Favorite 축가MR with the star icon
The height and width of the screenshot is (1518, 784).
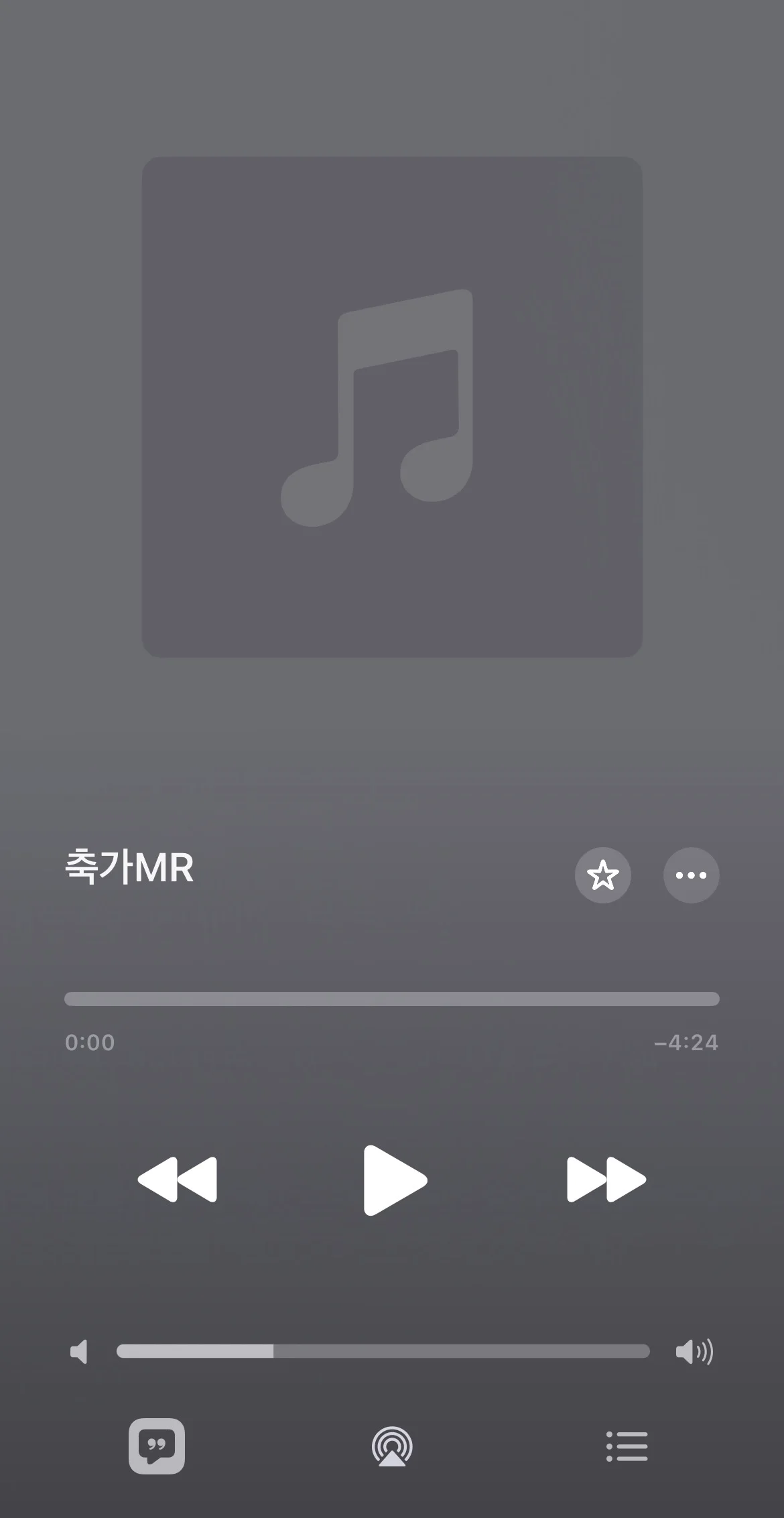(x=602, y=875)
